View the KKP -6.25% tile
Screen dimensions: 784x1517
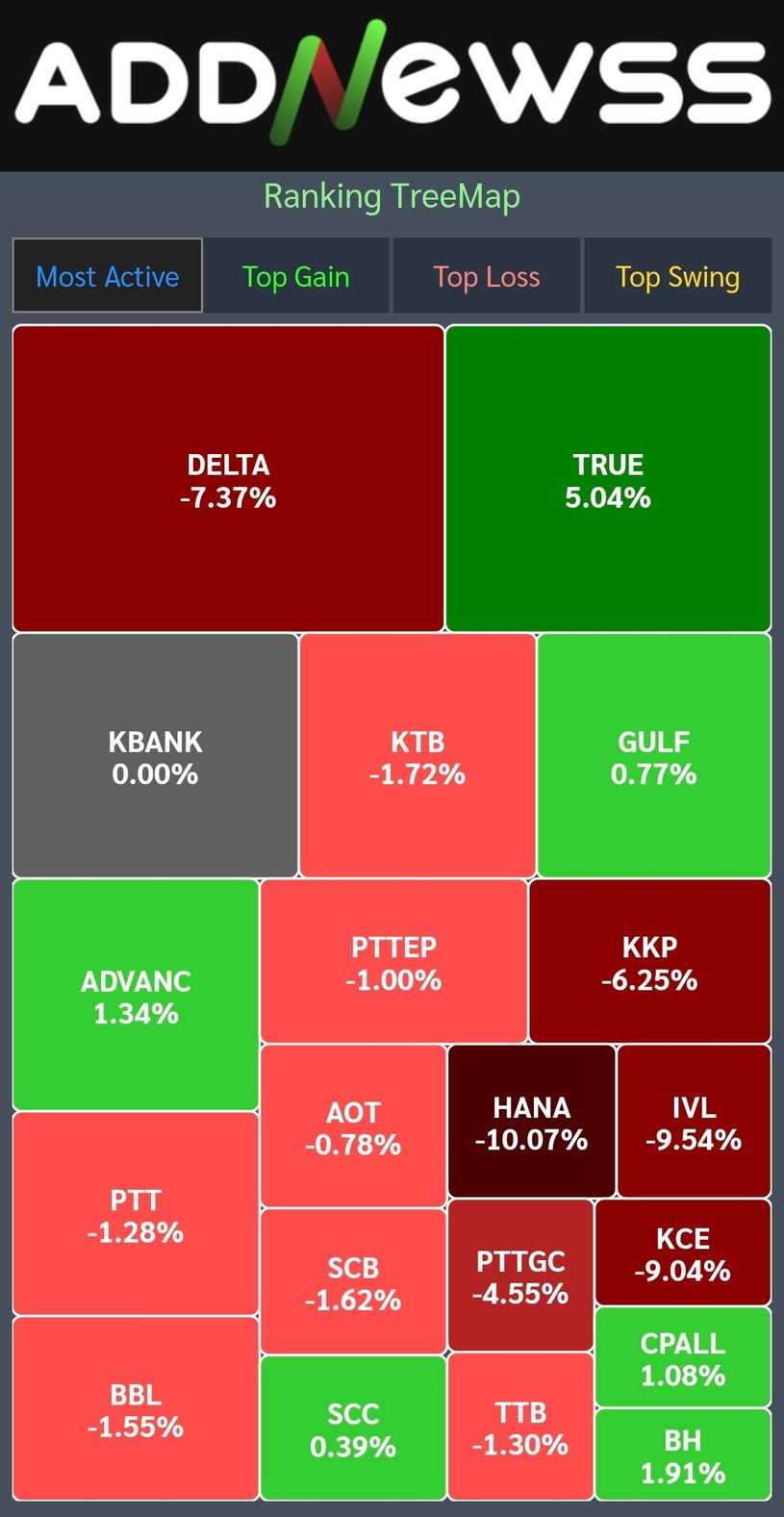(650, 961)
